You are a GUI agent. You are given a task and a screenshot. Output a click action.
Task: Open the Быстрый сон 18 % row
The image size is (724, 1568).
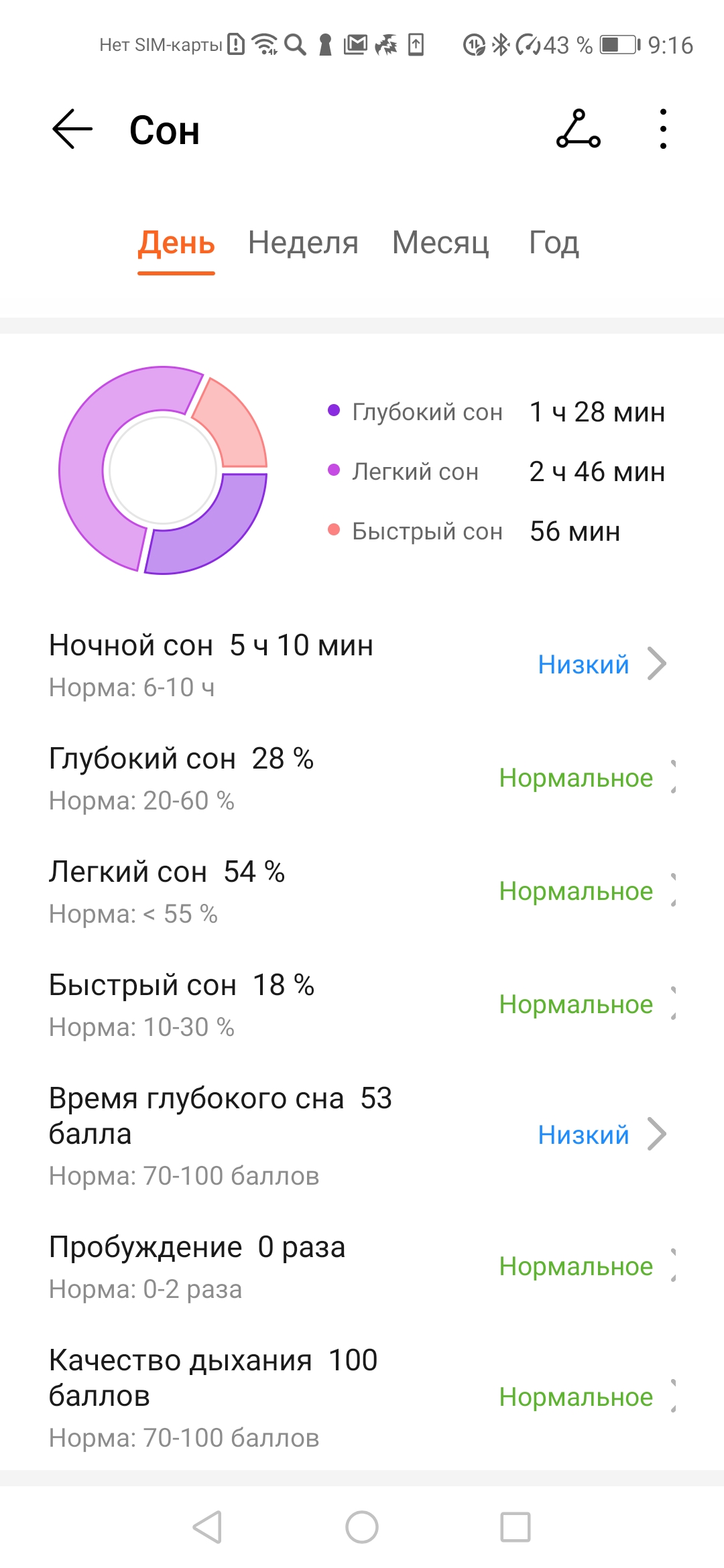(362, 1004)
